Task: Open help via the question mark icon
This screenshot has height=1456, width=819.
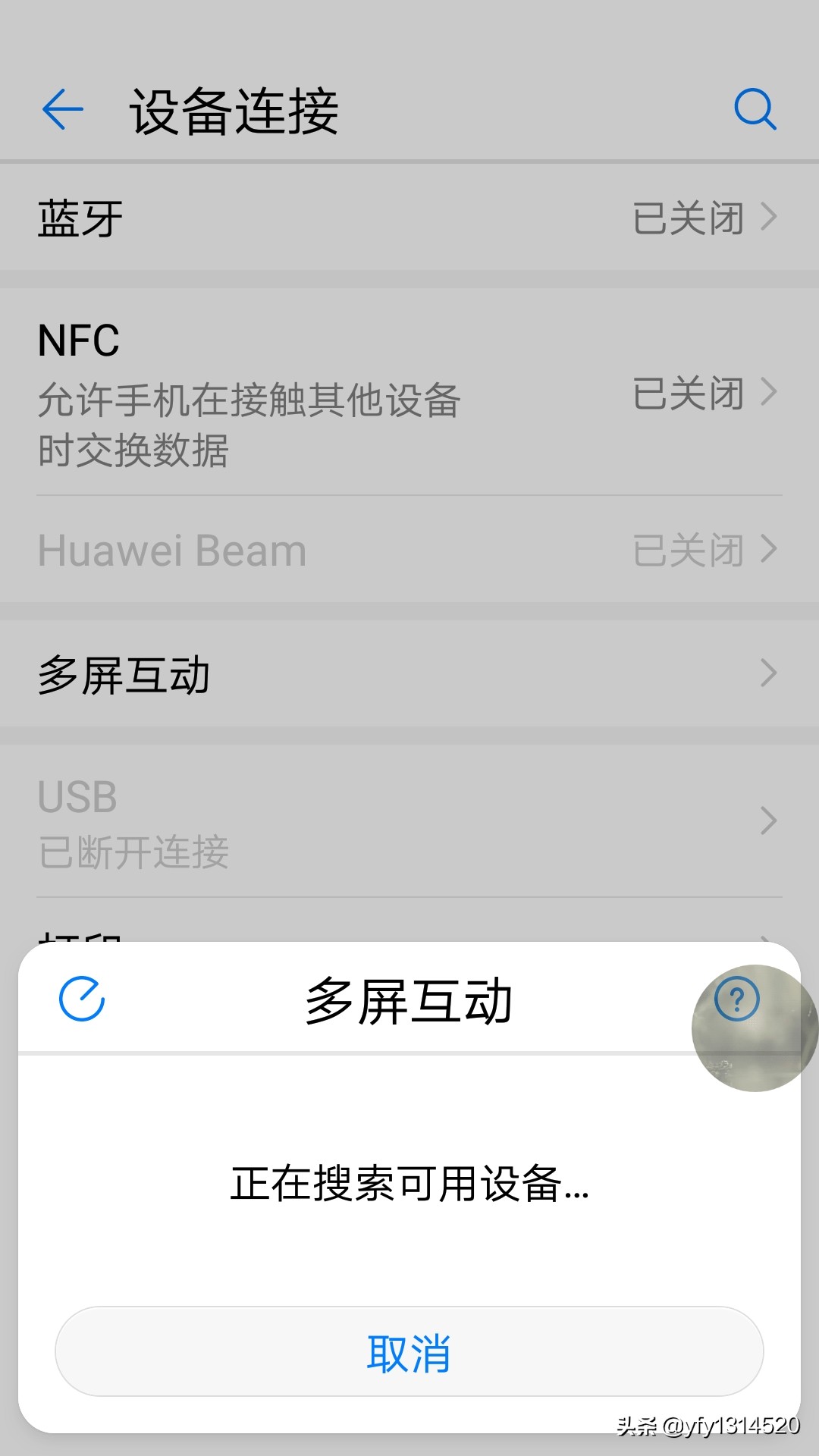Action: (734, 999)
